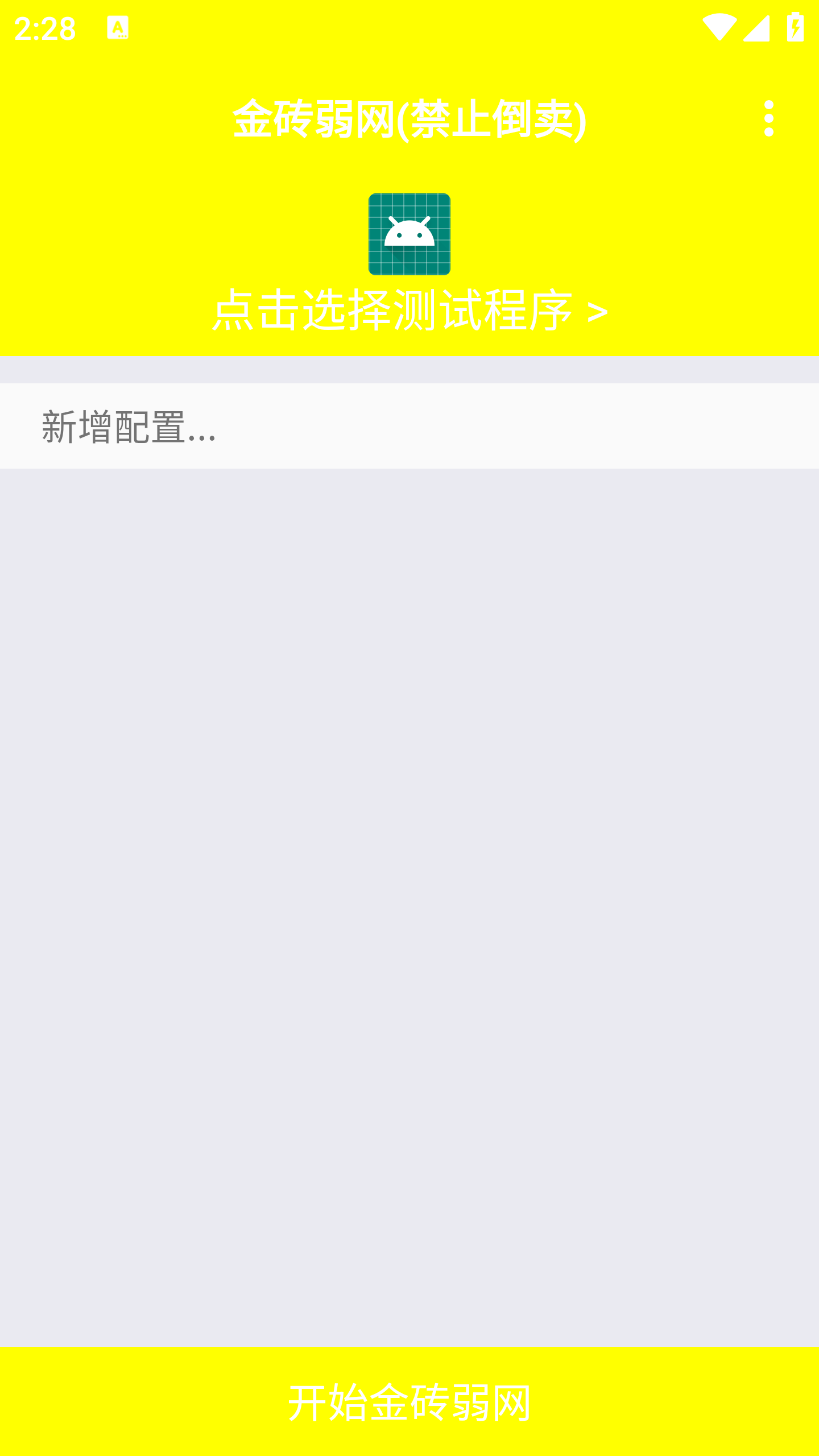This screenshot has width=819, height=1456.
Task: Tap the A keyboard indicator in status bar
Action: pyautogui.click(x=118, y=27)
